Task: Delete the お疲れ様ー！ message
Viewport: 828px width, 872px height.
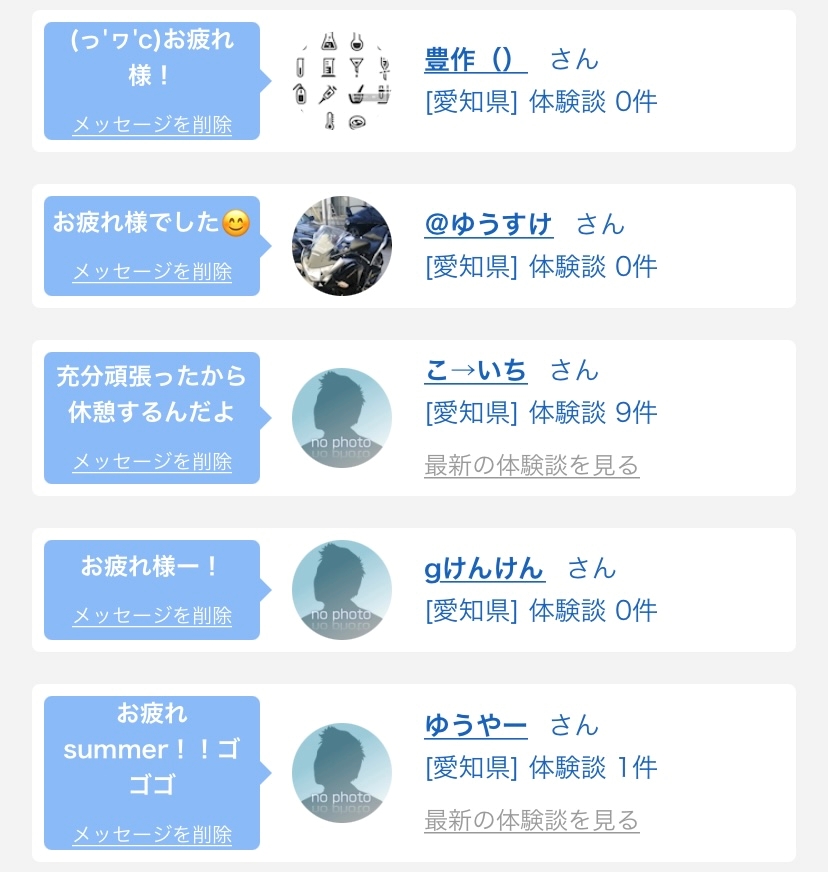Action: pos(152,615)
